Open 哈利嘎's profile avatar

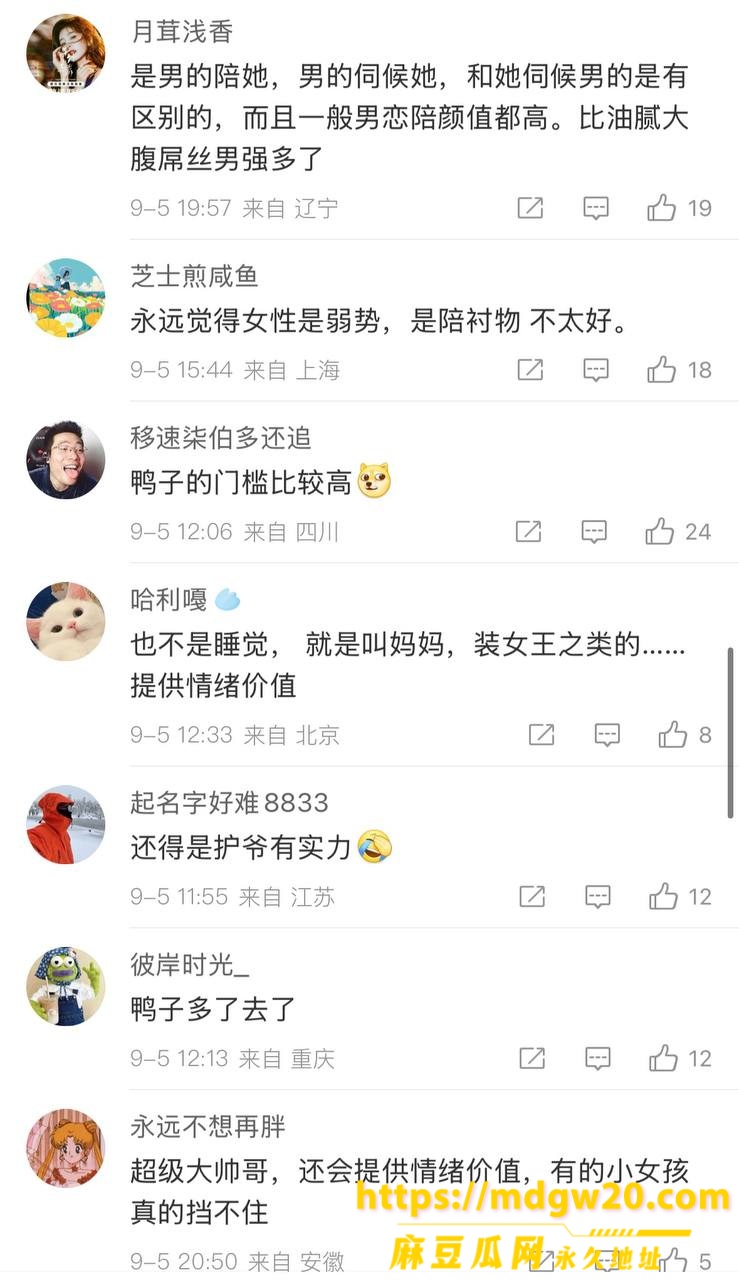[x=65, y=622]
